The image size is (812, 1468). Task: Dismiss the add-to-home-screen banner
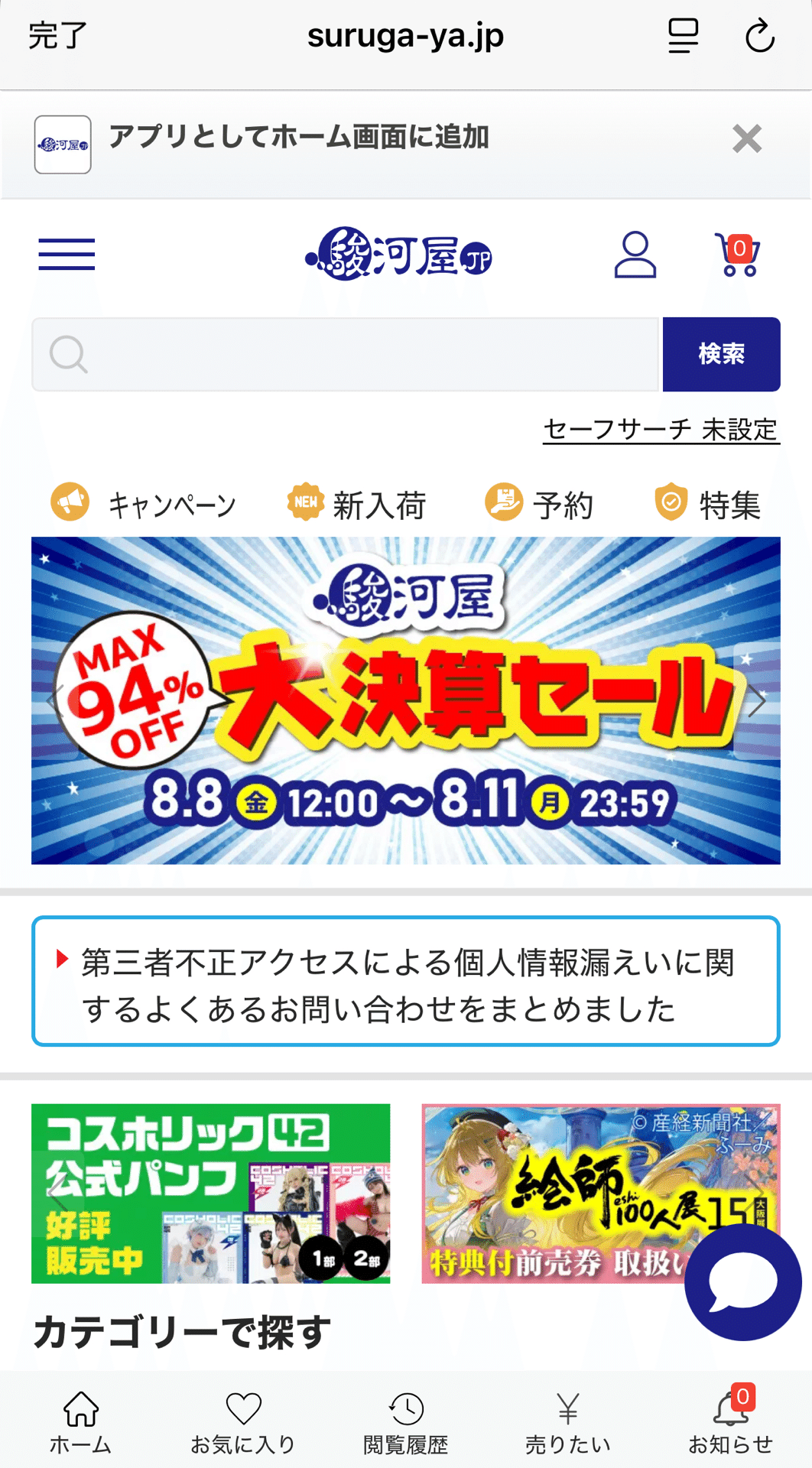[749, 139]
